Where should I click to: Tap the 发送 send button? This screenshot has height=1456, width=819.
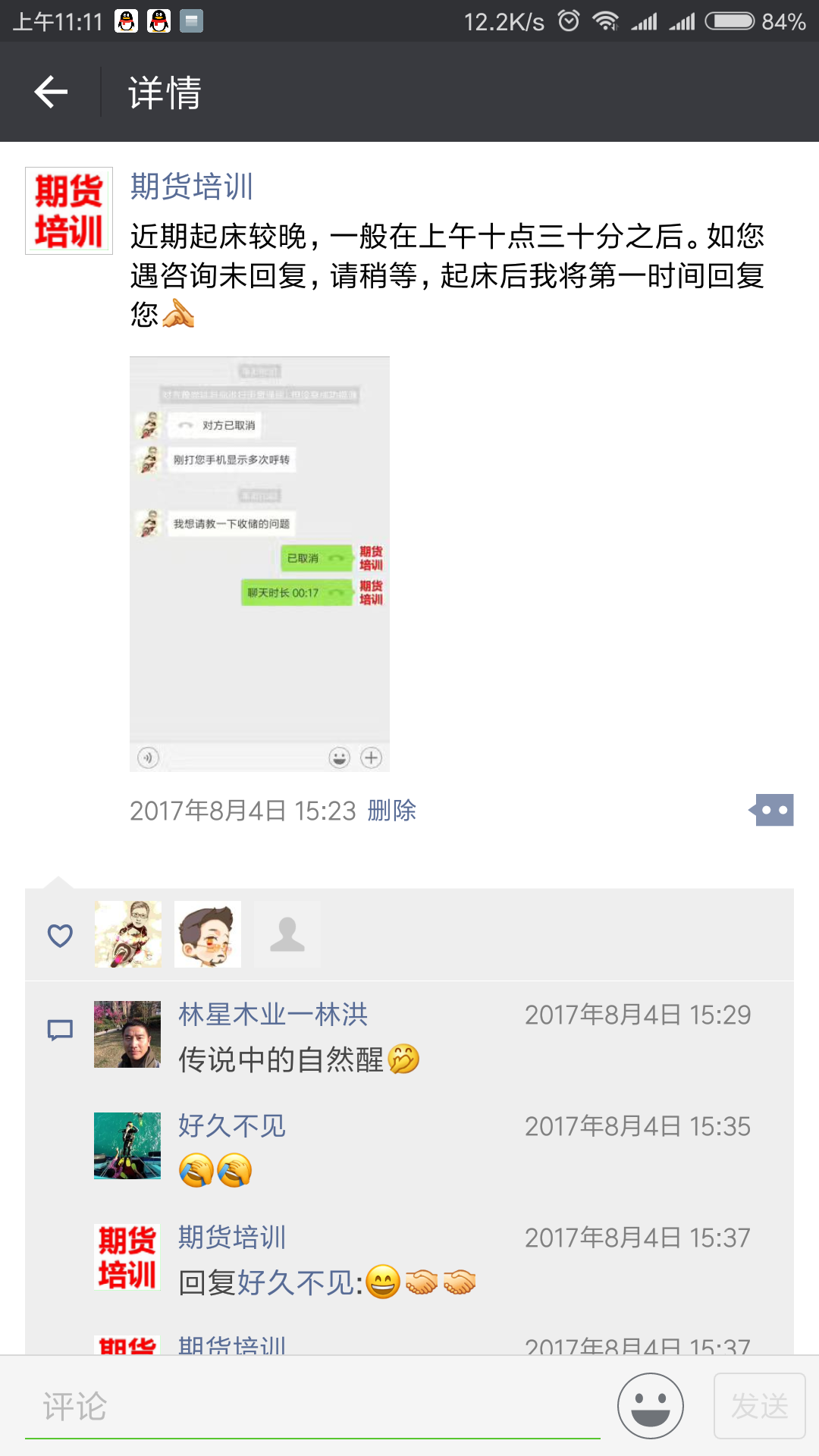[x=760, y=1406]
